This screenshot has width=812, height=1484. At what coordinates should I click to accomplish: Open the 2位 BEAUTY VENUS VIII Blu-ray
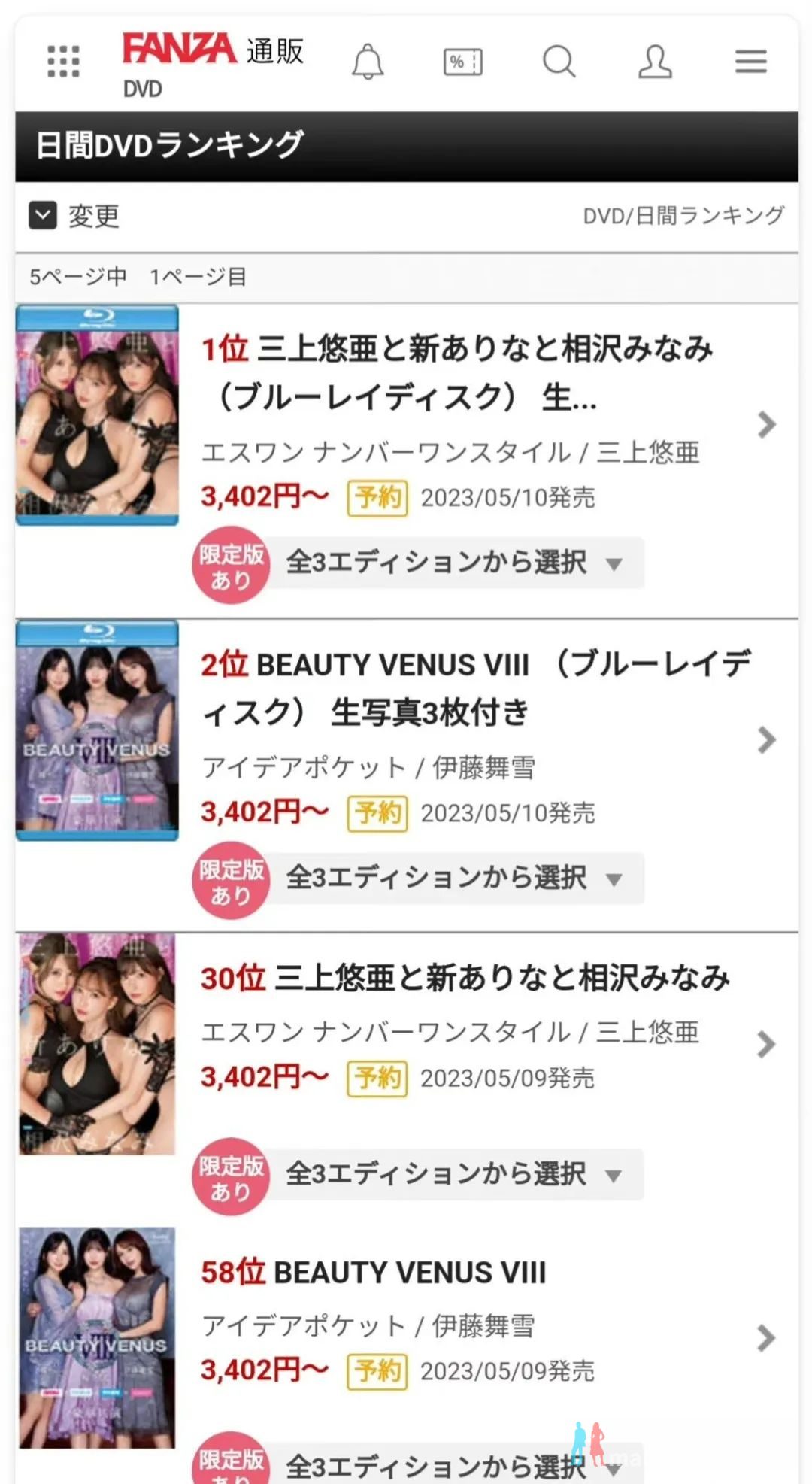coord(474,688)
